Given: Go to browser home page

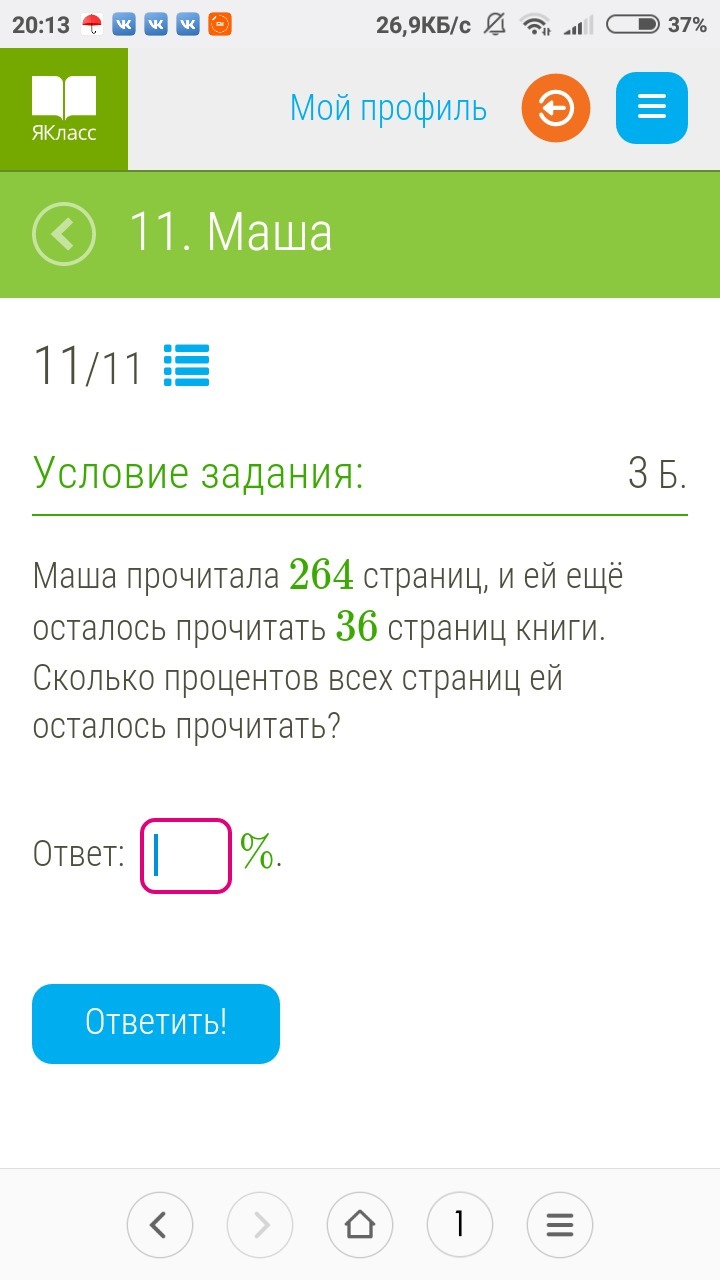Looking at the screenshot, I should 360,1224.
